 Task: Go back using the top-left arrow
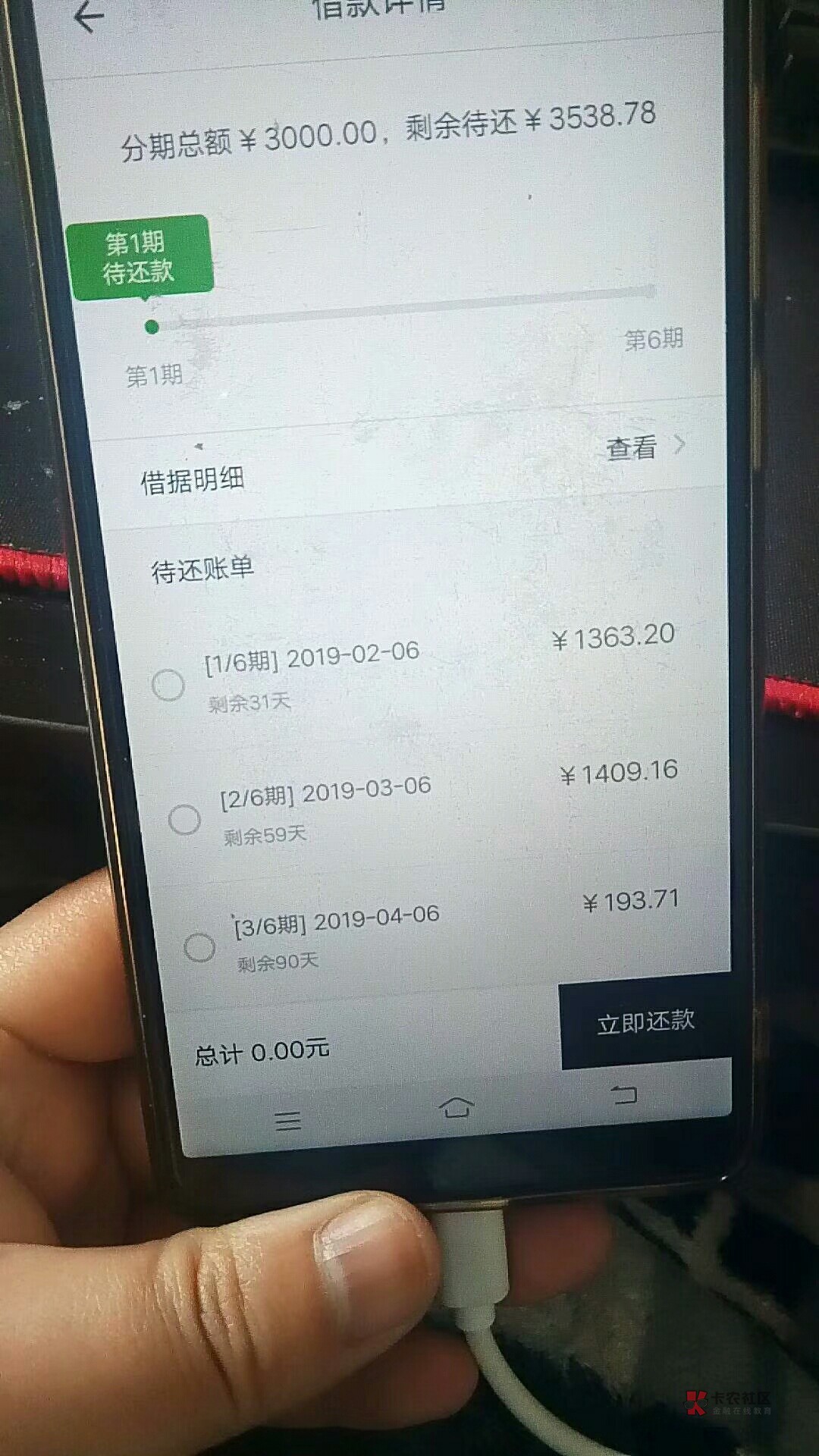tap(89, 17)
